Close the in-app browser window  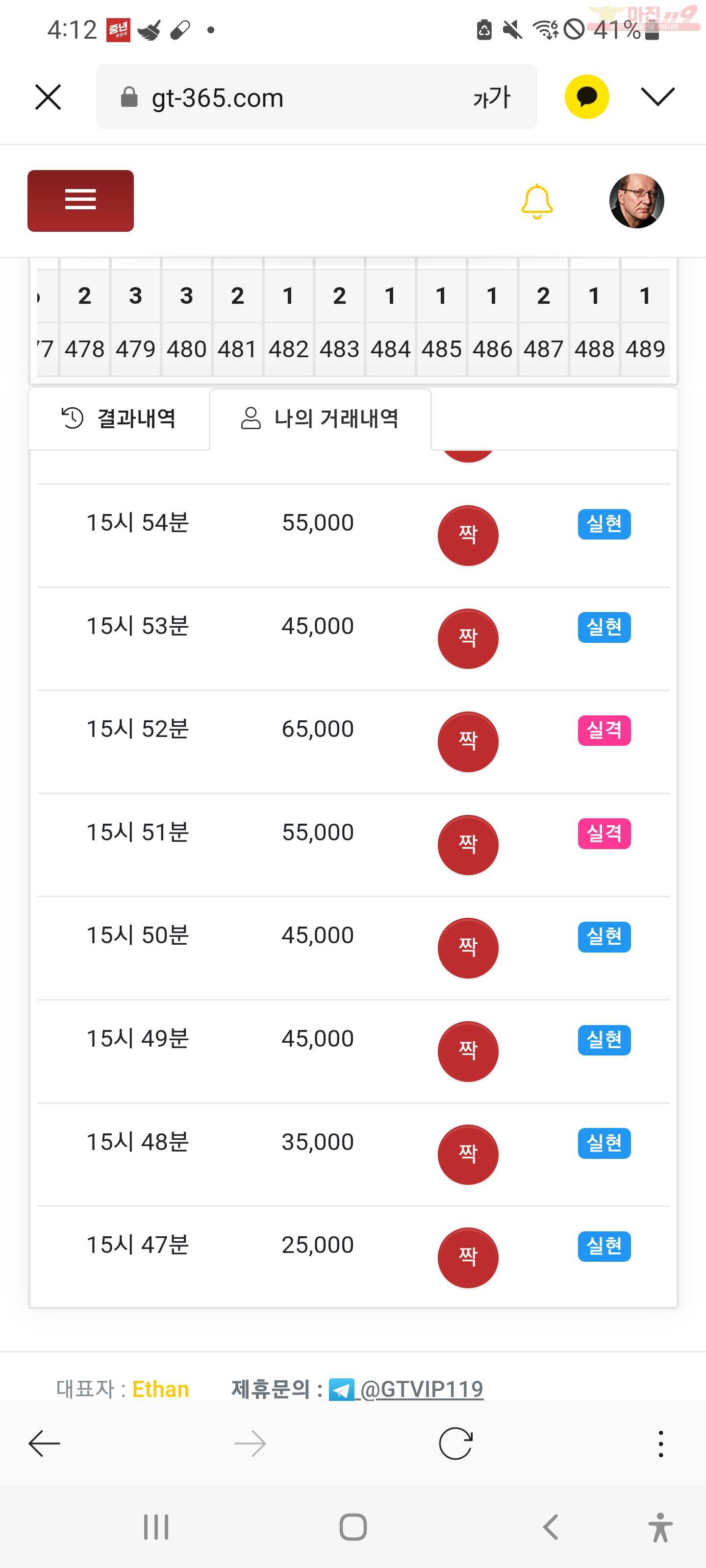pyautogui.click(x=48, y=98)
